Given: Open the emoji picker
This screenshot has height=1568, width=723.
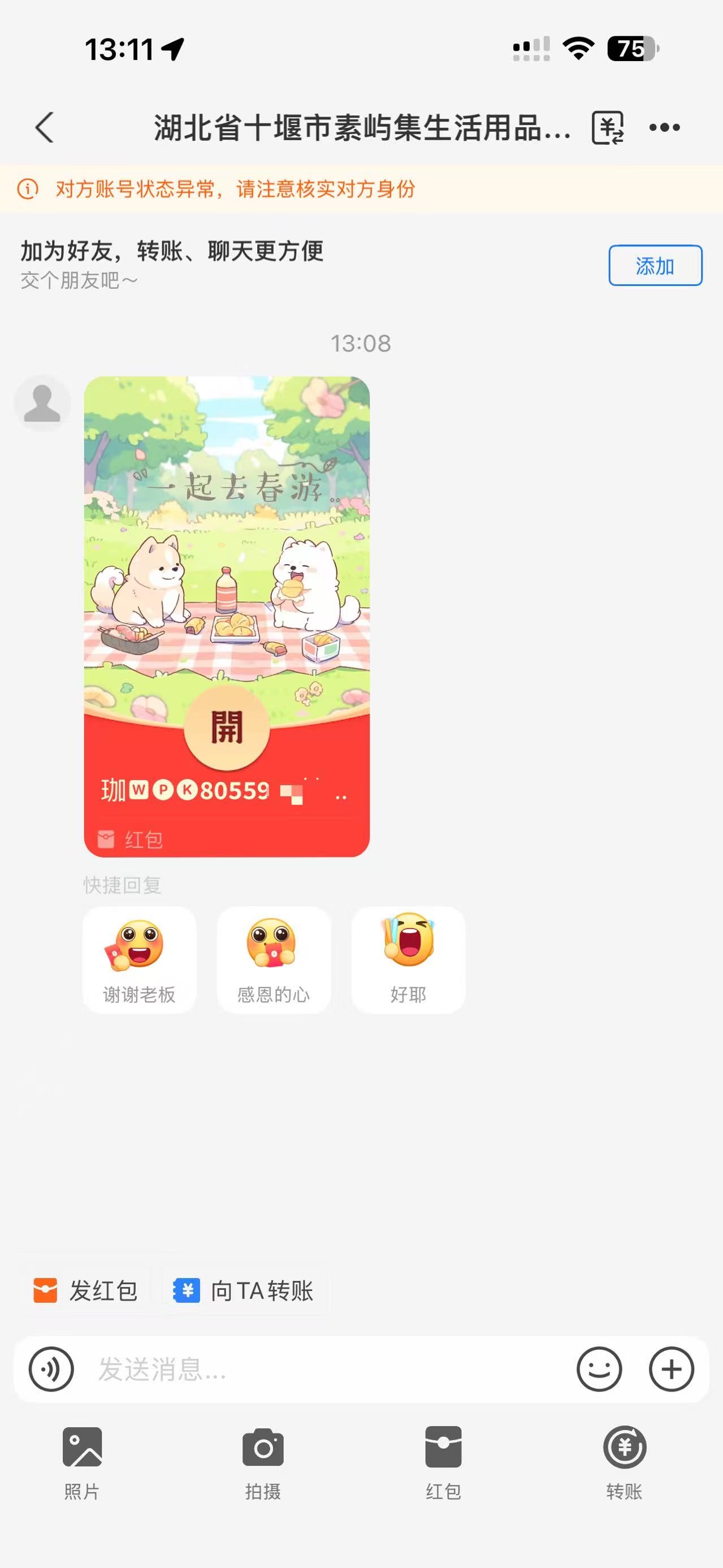Looking at the screenshot, I should (599, 1370).
